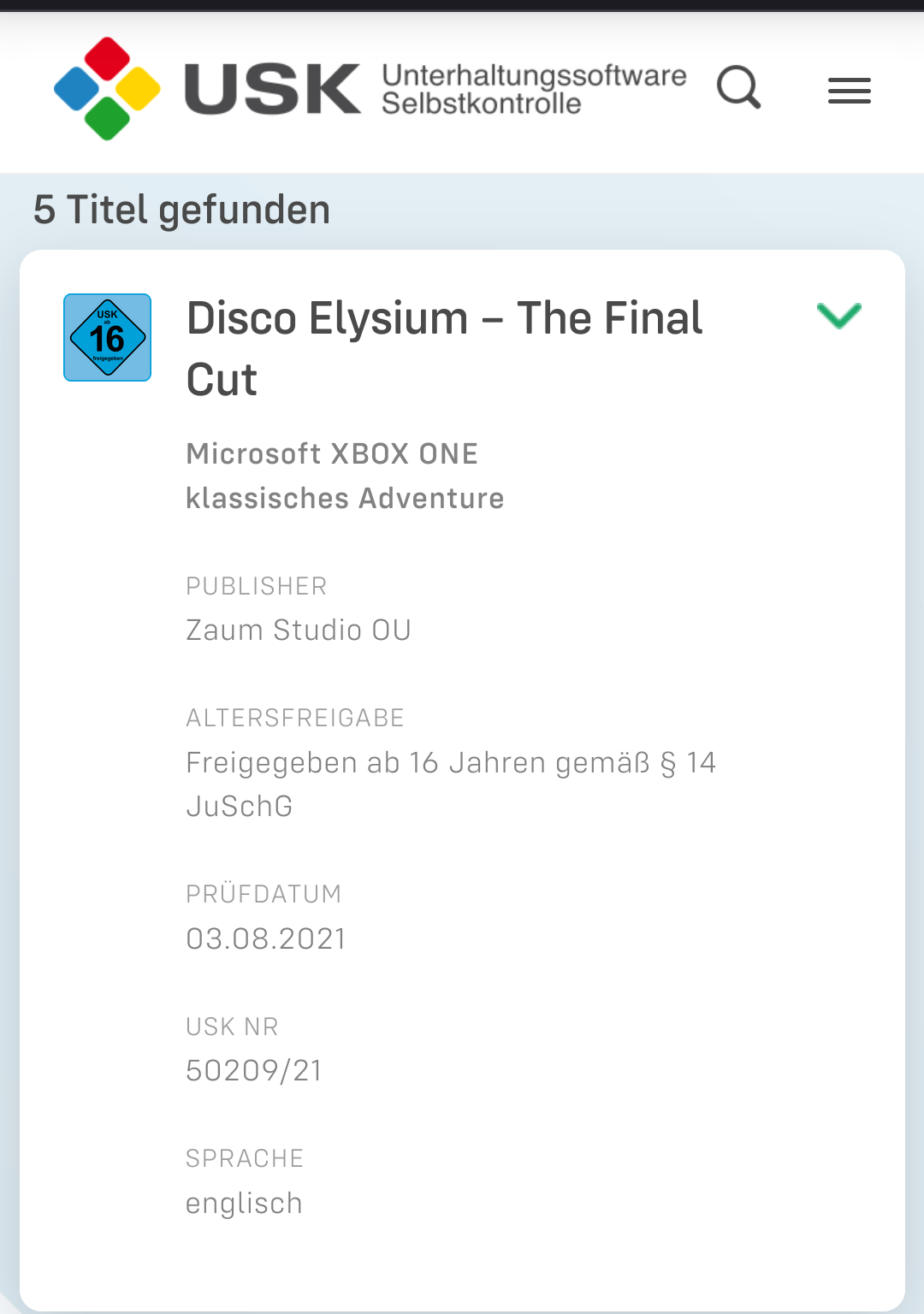Collapse the Disco Elysium entry chevron

tap(838, 316)
